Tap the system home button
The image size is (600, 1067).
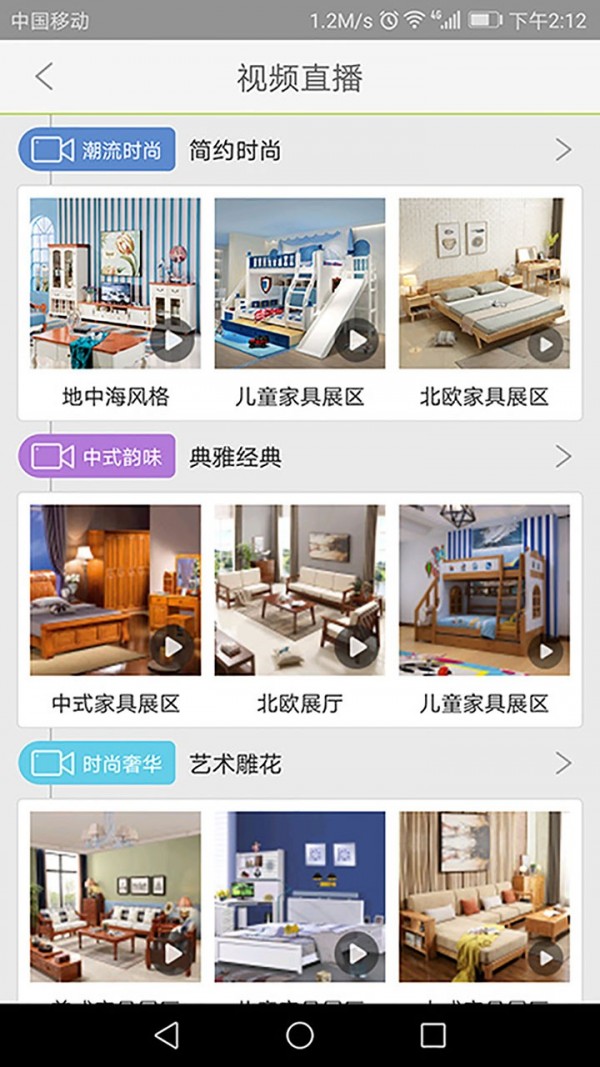(300, 1035)
